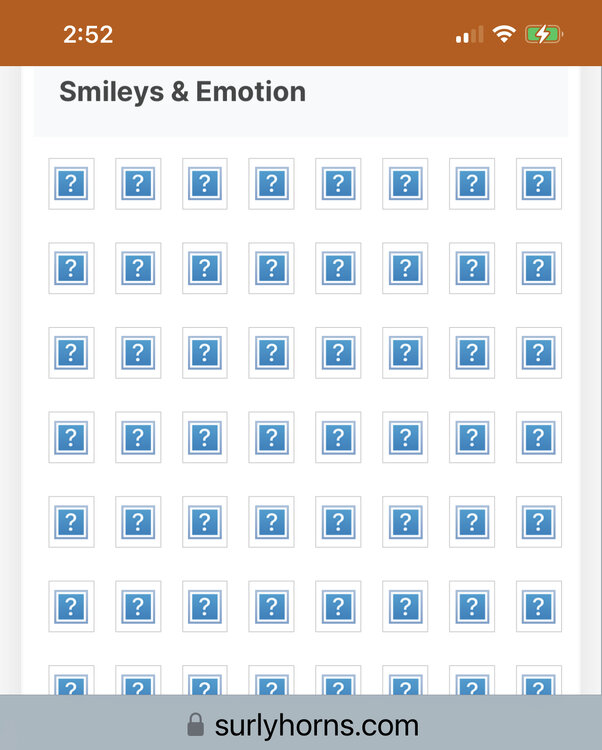Select the first placeholder emoji under Smileys & Emotion
The width and height of the screenshot is (602, 750).
(x=71, y=184)
